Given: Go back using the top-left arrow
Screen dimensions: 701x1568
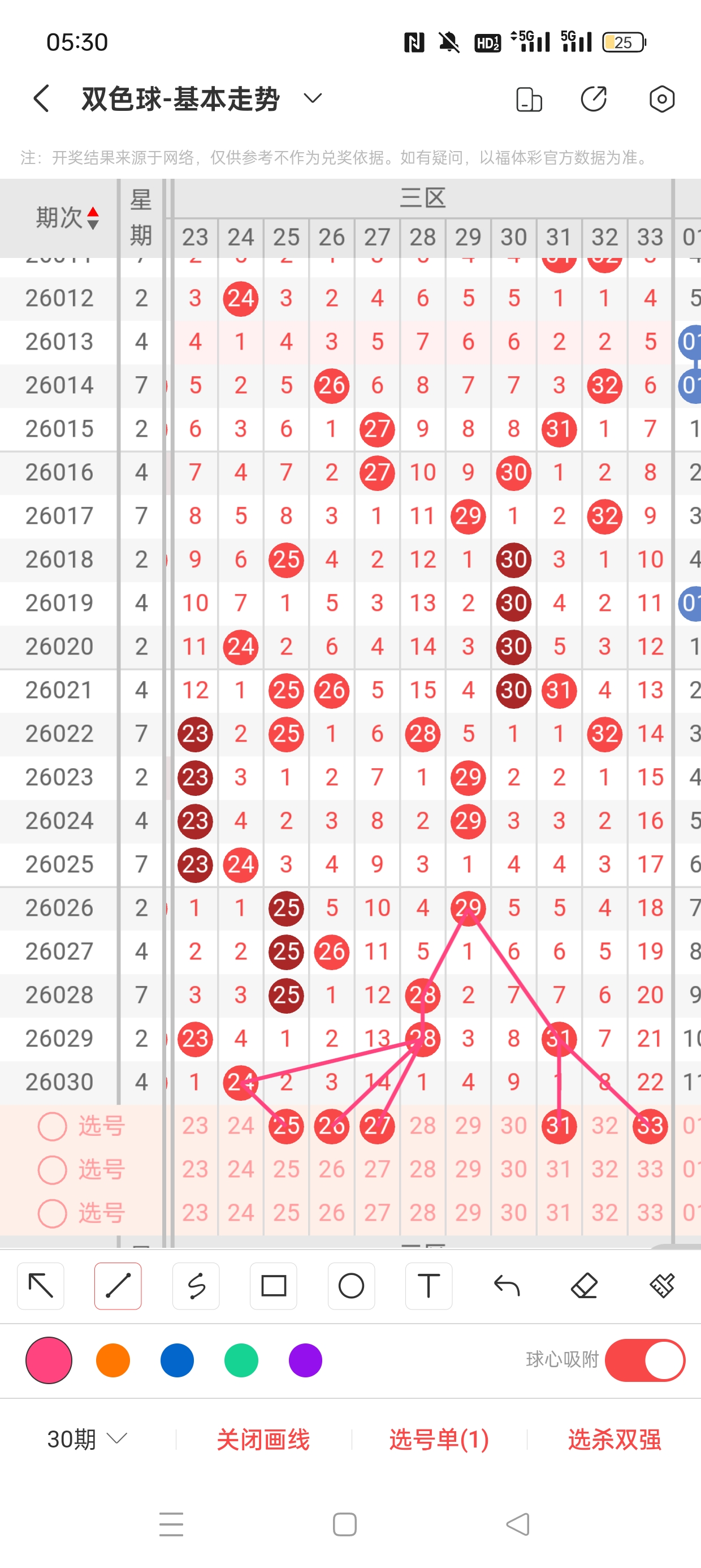Looking at the screenshot, I should tap(41, 98).
